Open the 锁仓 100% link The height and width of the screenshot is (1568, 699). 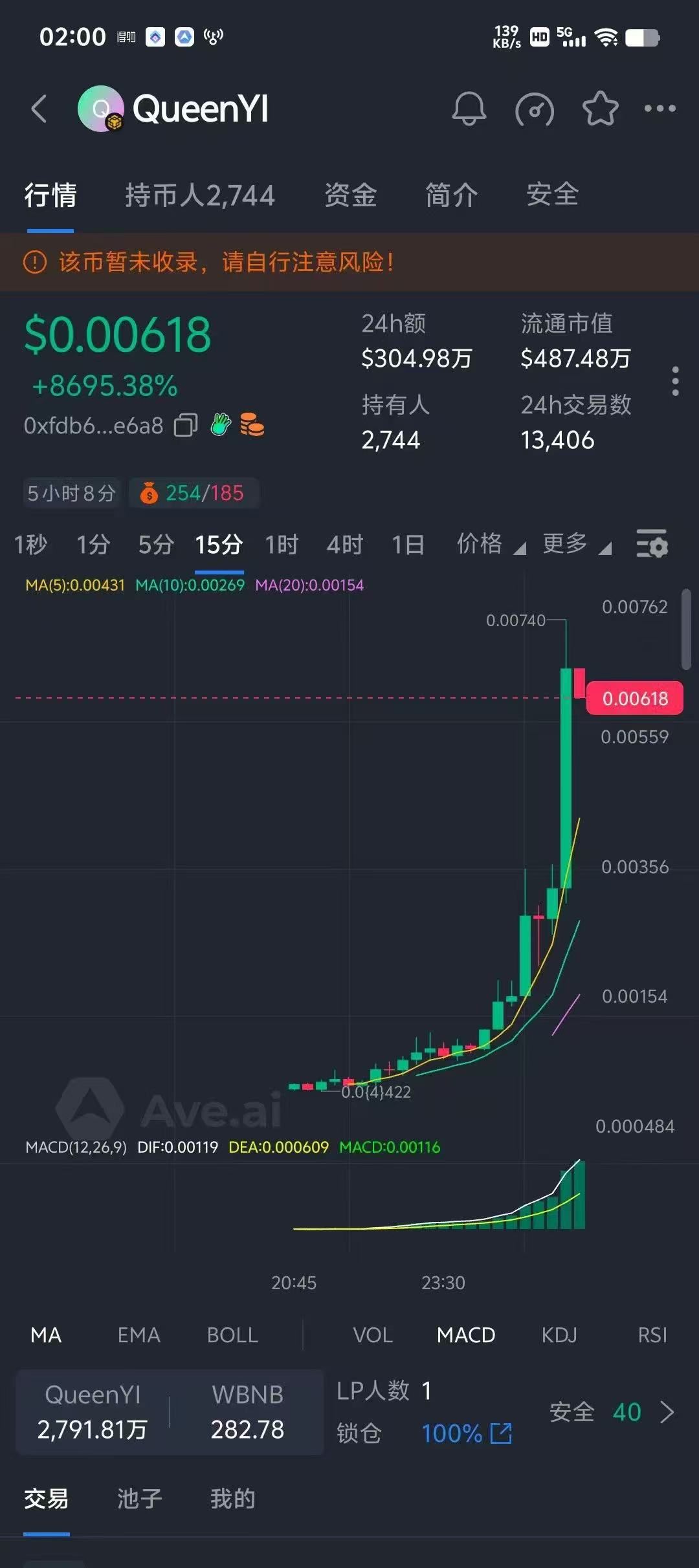point(466,1433)
